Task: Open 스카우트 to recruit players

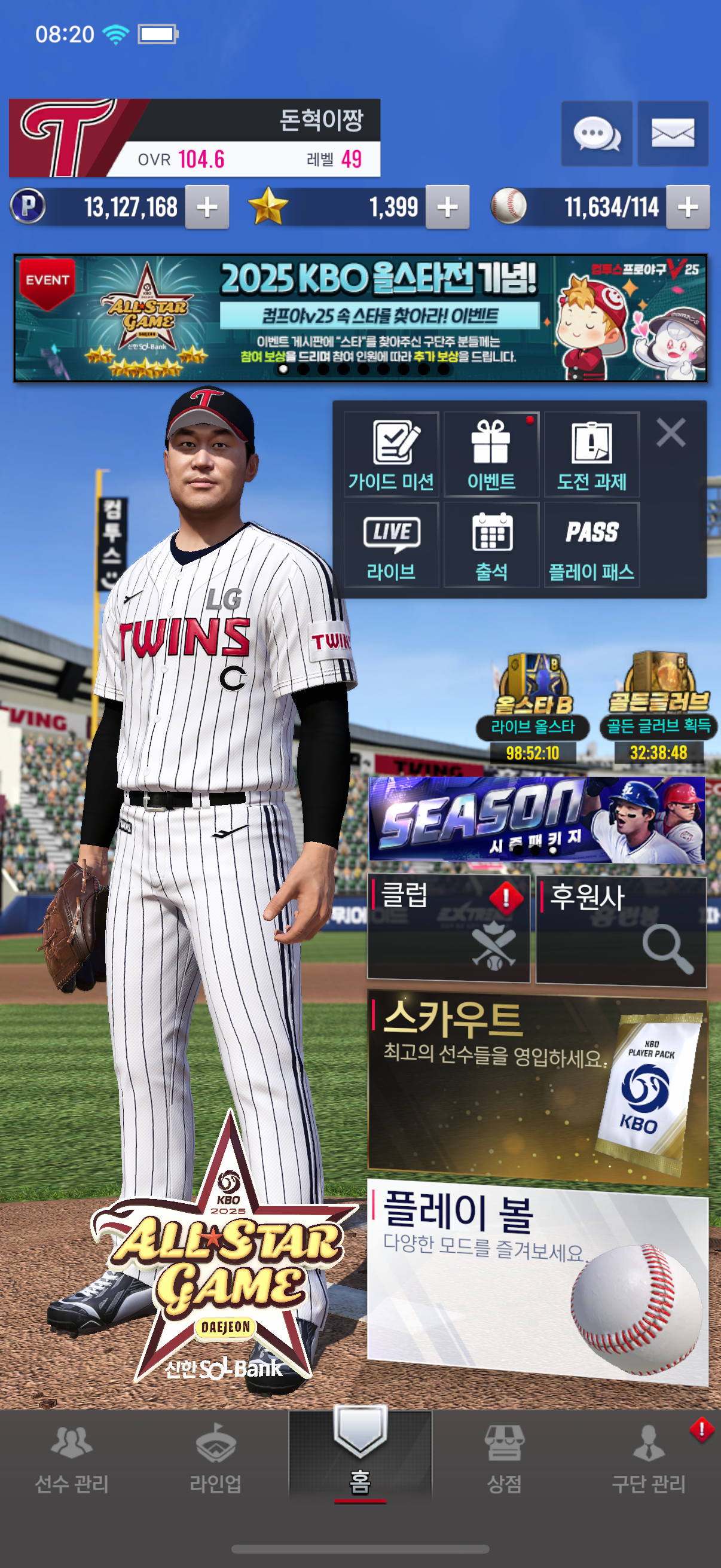Action: pyautogui.click(x=537, y=1091)
